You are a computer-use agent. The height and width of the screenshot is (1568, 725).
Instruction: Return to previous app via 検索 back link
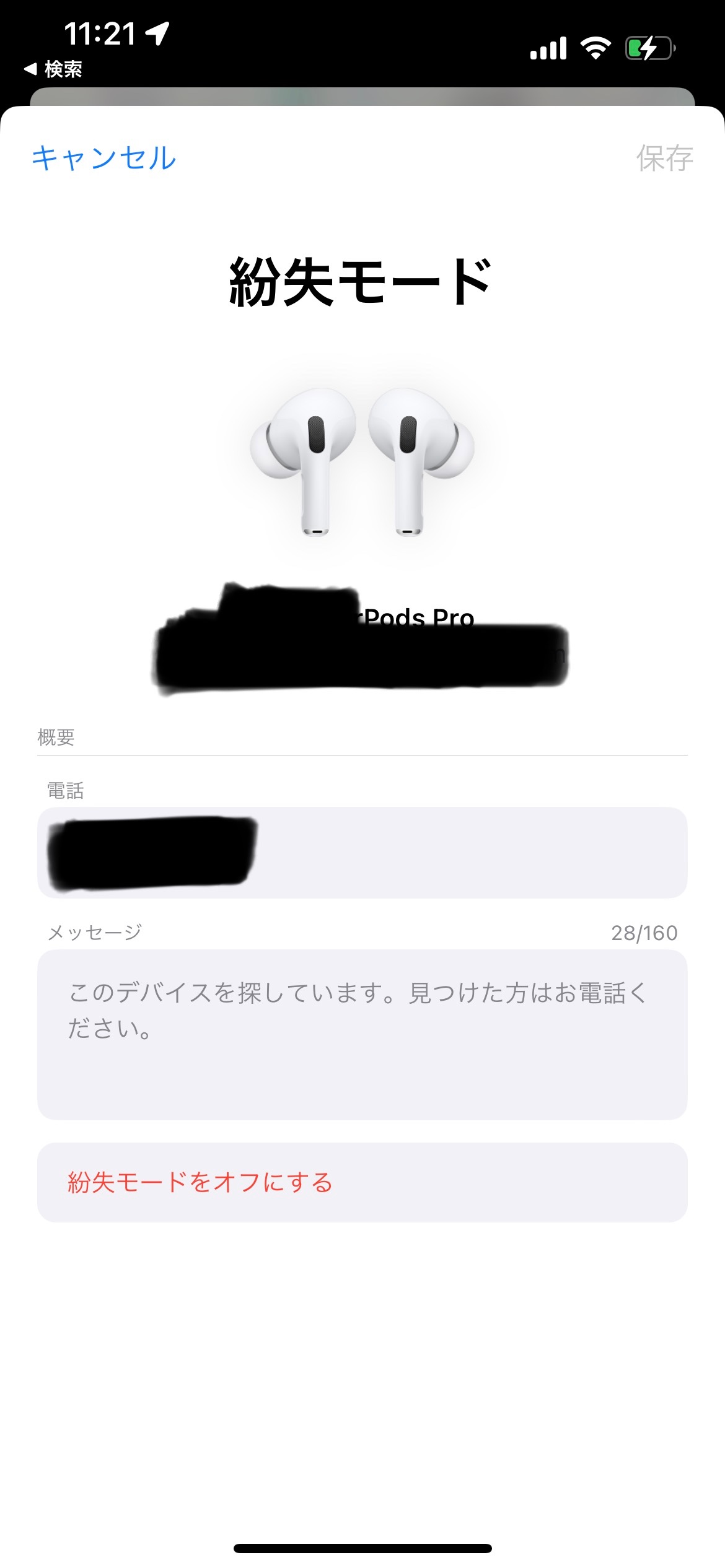click(x=55, y=69)
